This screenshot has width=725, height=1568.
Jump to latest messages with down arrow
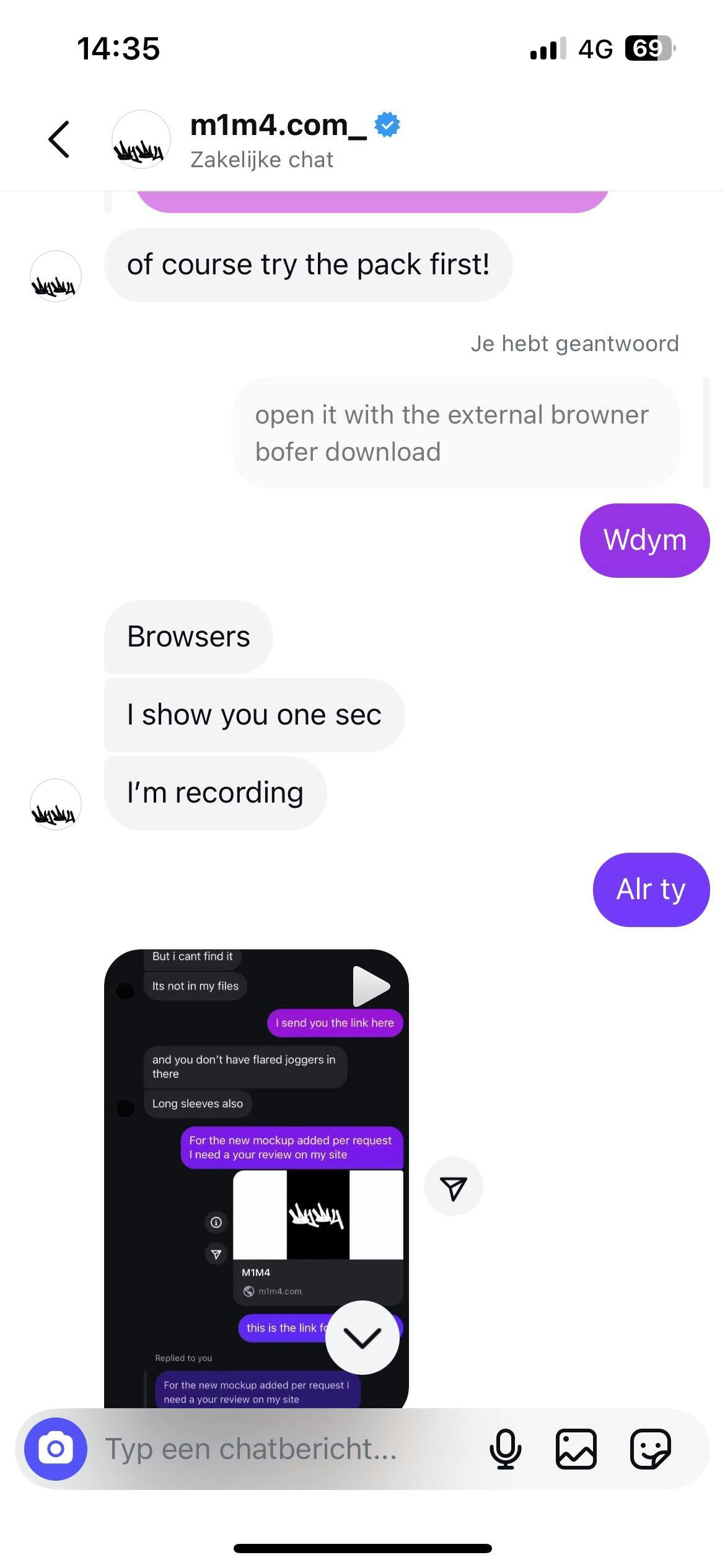point(362,1337)
